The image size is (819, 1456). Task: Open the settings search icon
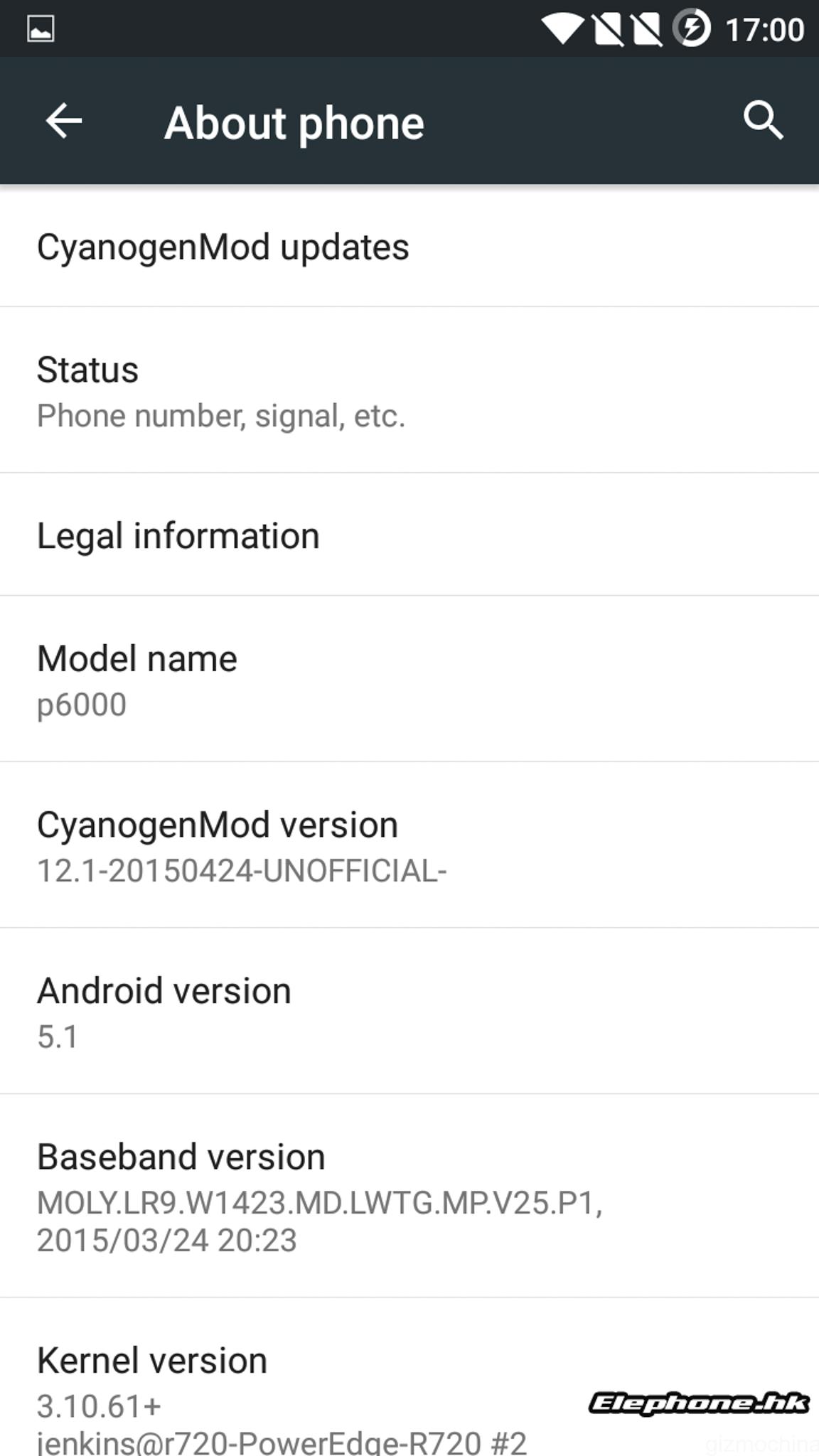763,119
